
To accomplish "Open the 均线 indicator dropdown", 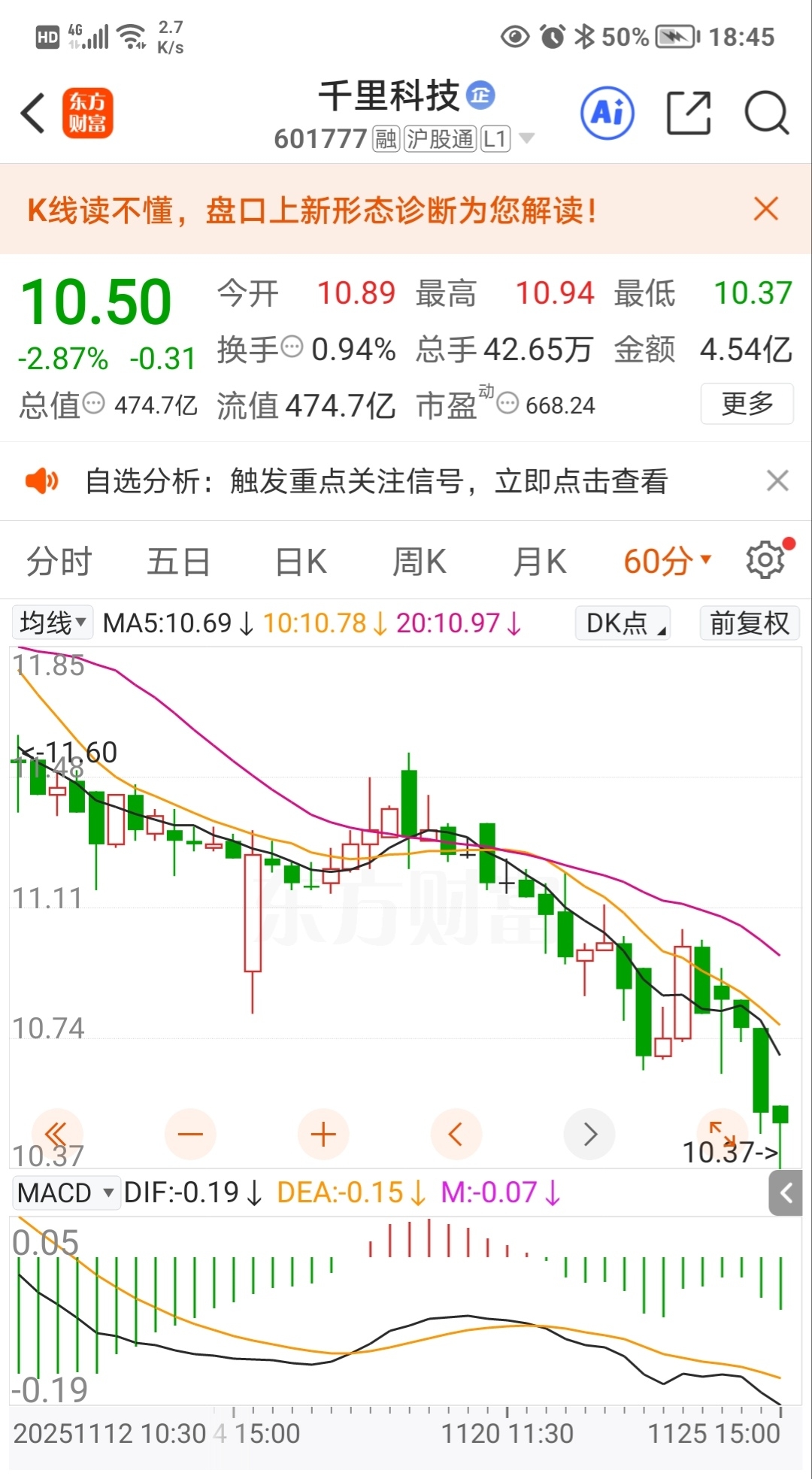I will click(x=53, y=623).
